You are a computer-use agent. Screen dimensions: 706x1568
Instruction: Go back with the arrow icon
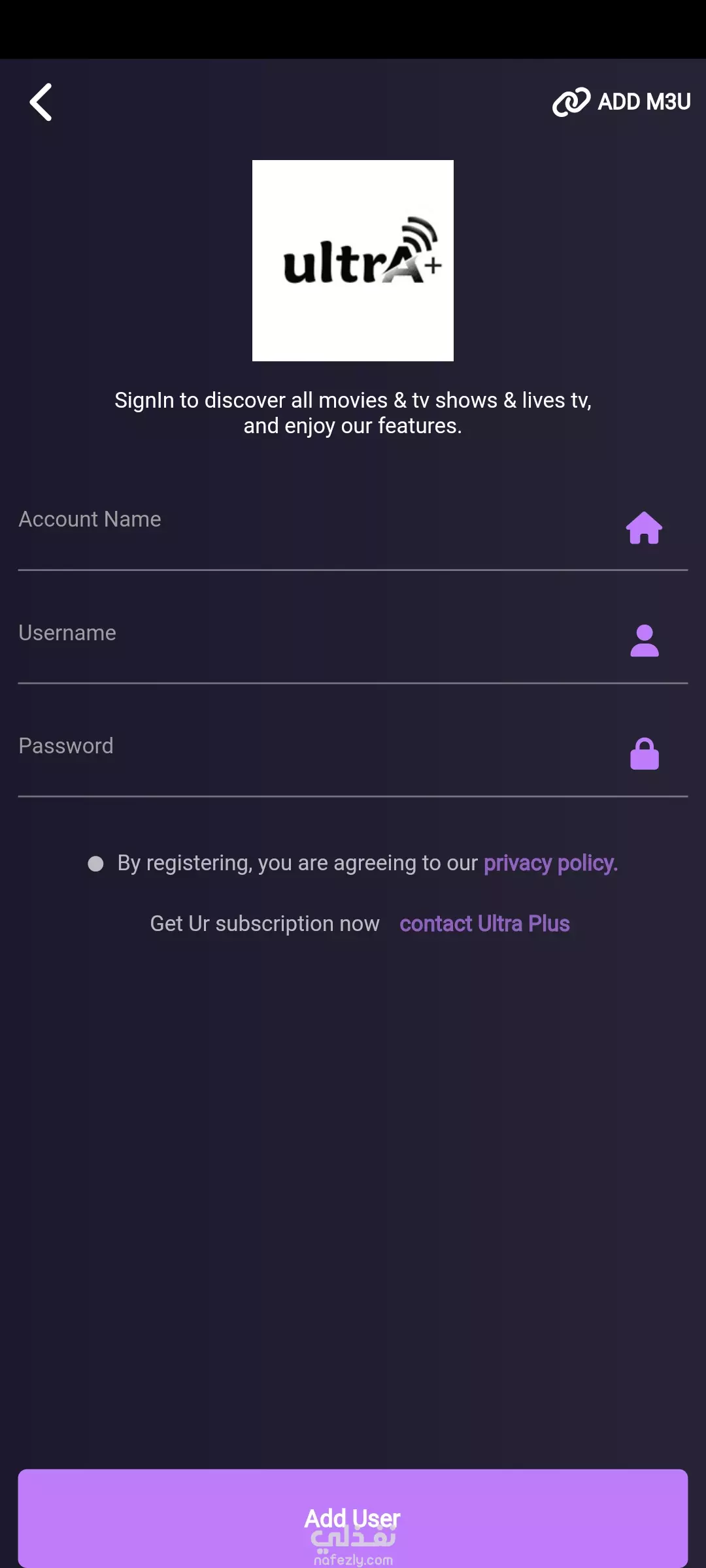coord(41,102)
